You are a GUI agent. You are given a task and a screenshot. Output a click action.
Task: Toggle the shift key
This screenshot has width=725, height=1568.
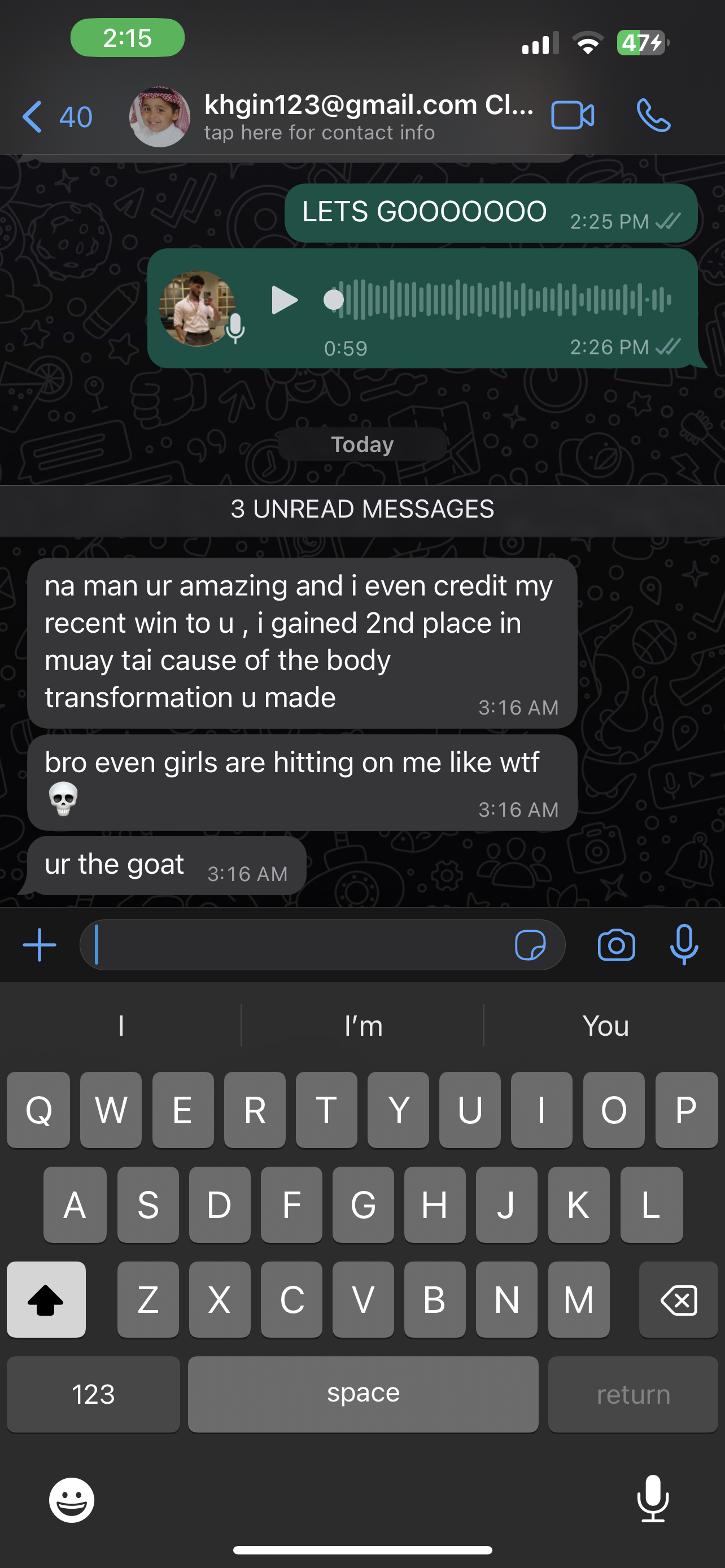pos(46,1299)
